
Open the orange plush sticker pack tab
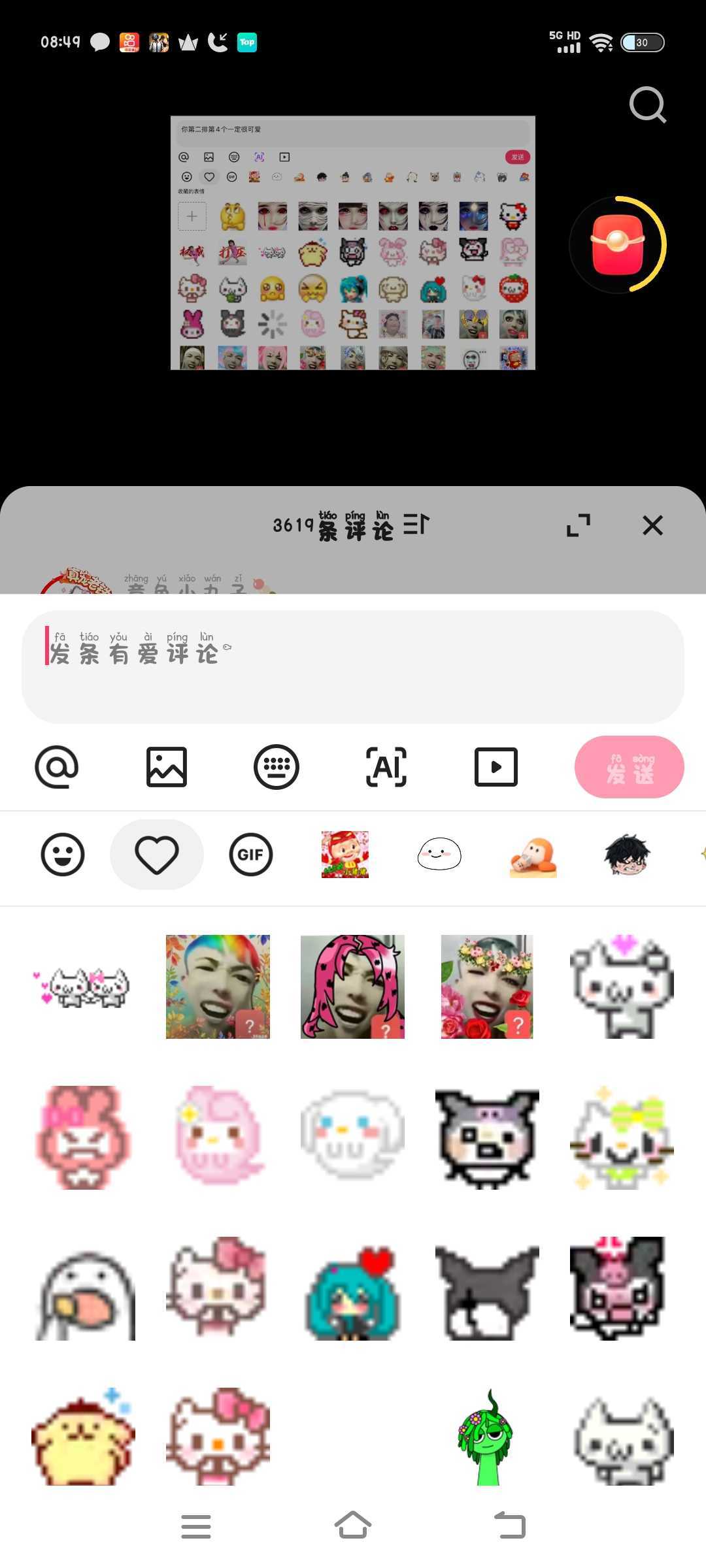(x=532, y=854)
